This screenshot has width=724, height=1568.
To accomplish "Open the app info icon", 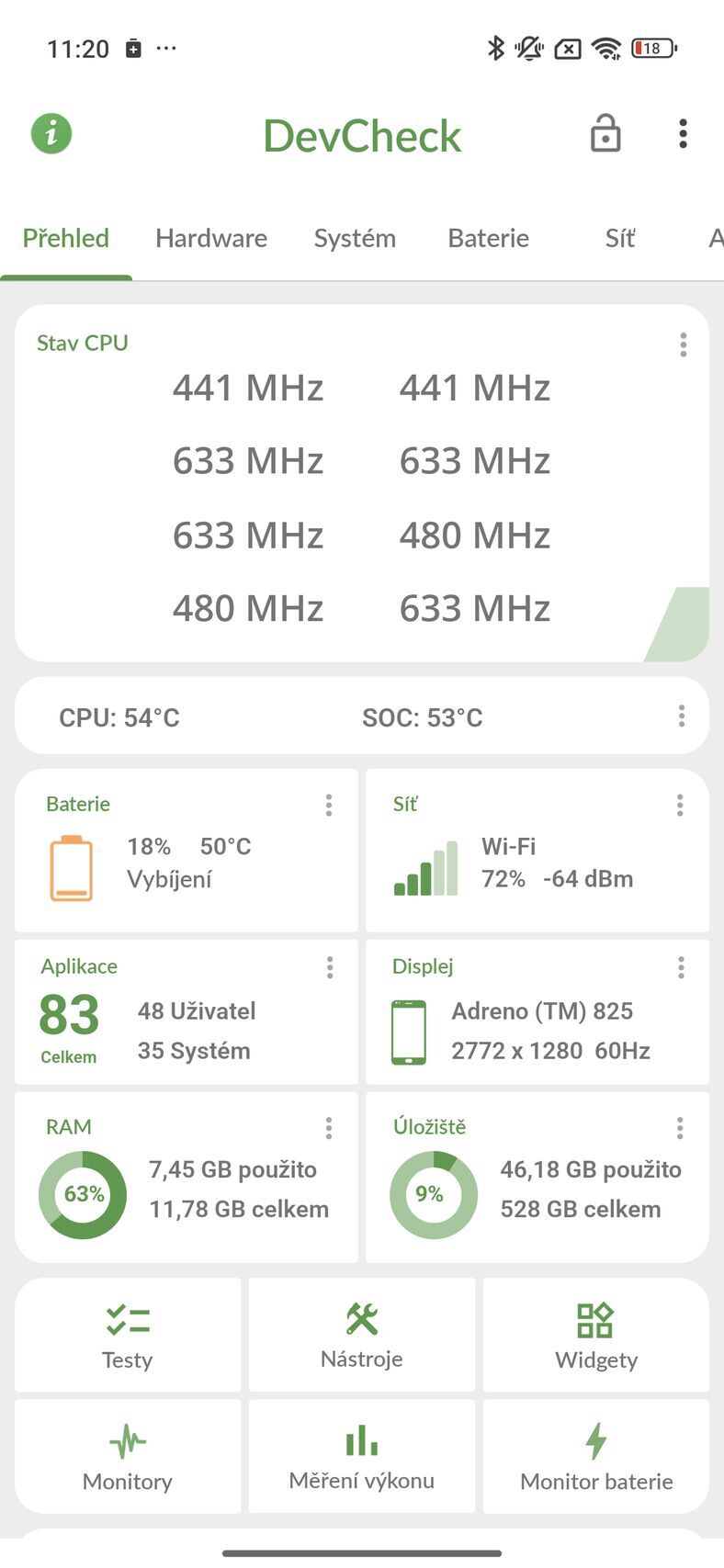I will tap(51, 133).
